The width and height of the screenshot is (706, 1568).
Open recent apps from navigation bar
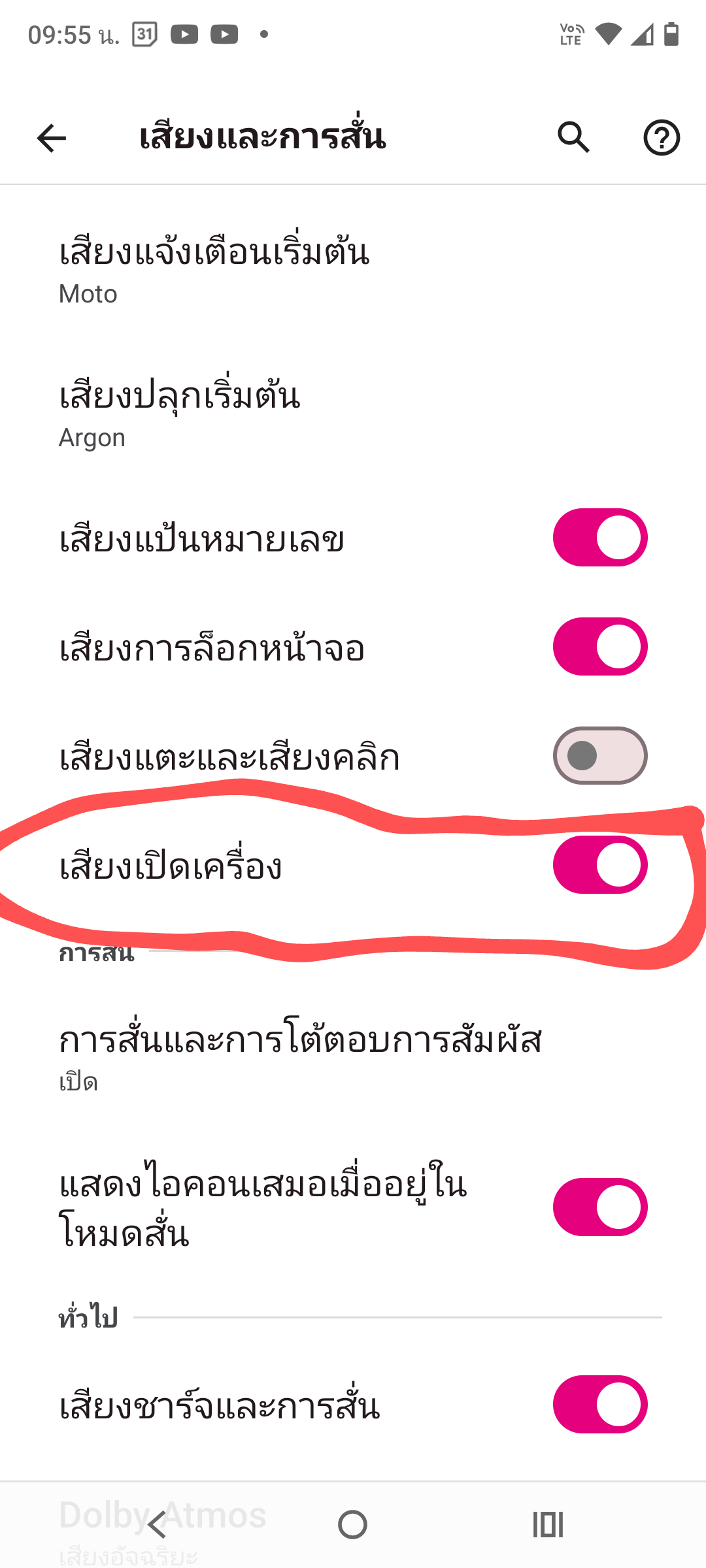tap(548, 1525)
